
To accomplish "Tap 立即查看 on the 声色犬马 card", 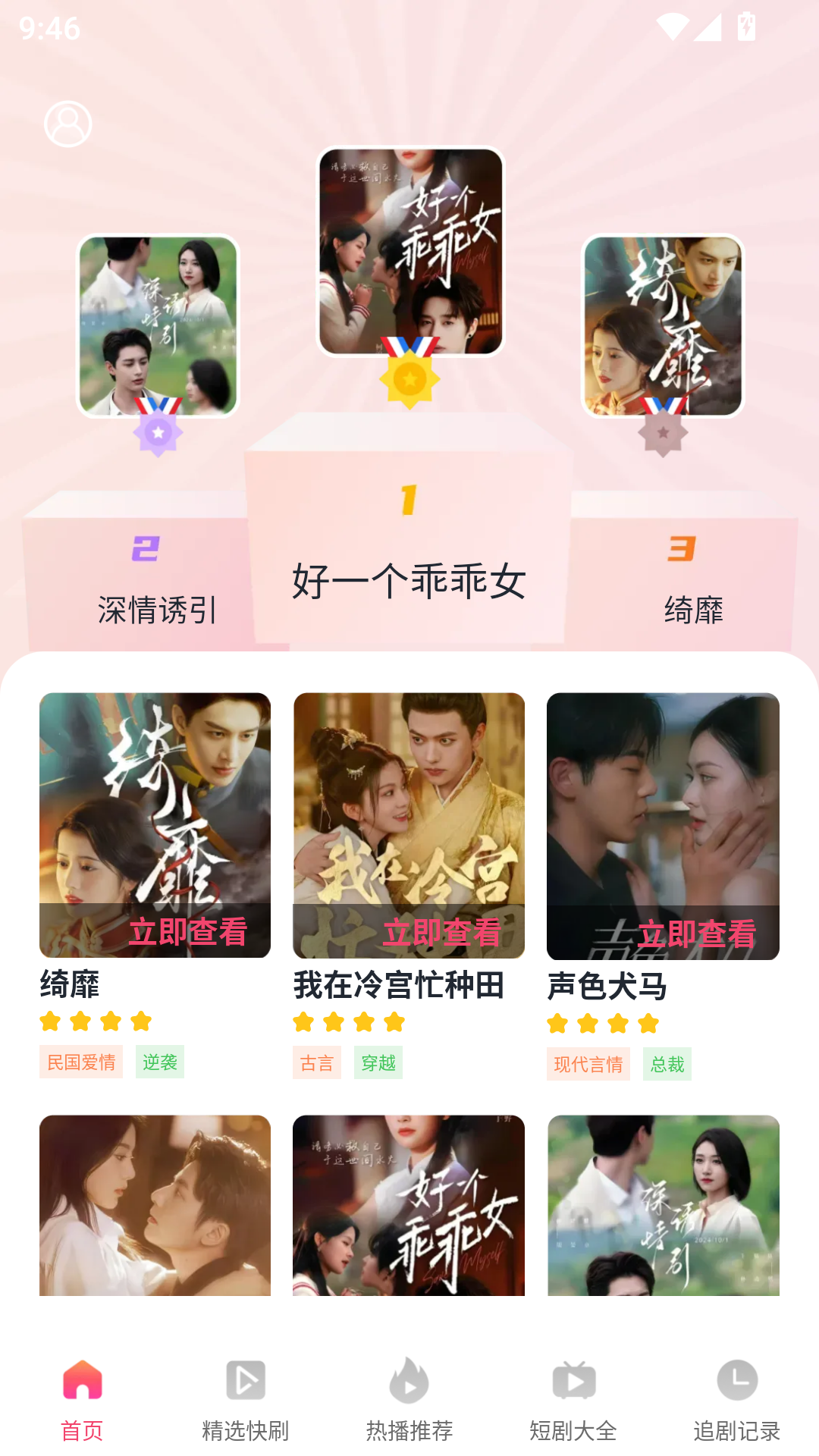I will (696, 934).
